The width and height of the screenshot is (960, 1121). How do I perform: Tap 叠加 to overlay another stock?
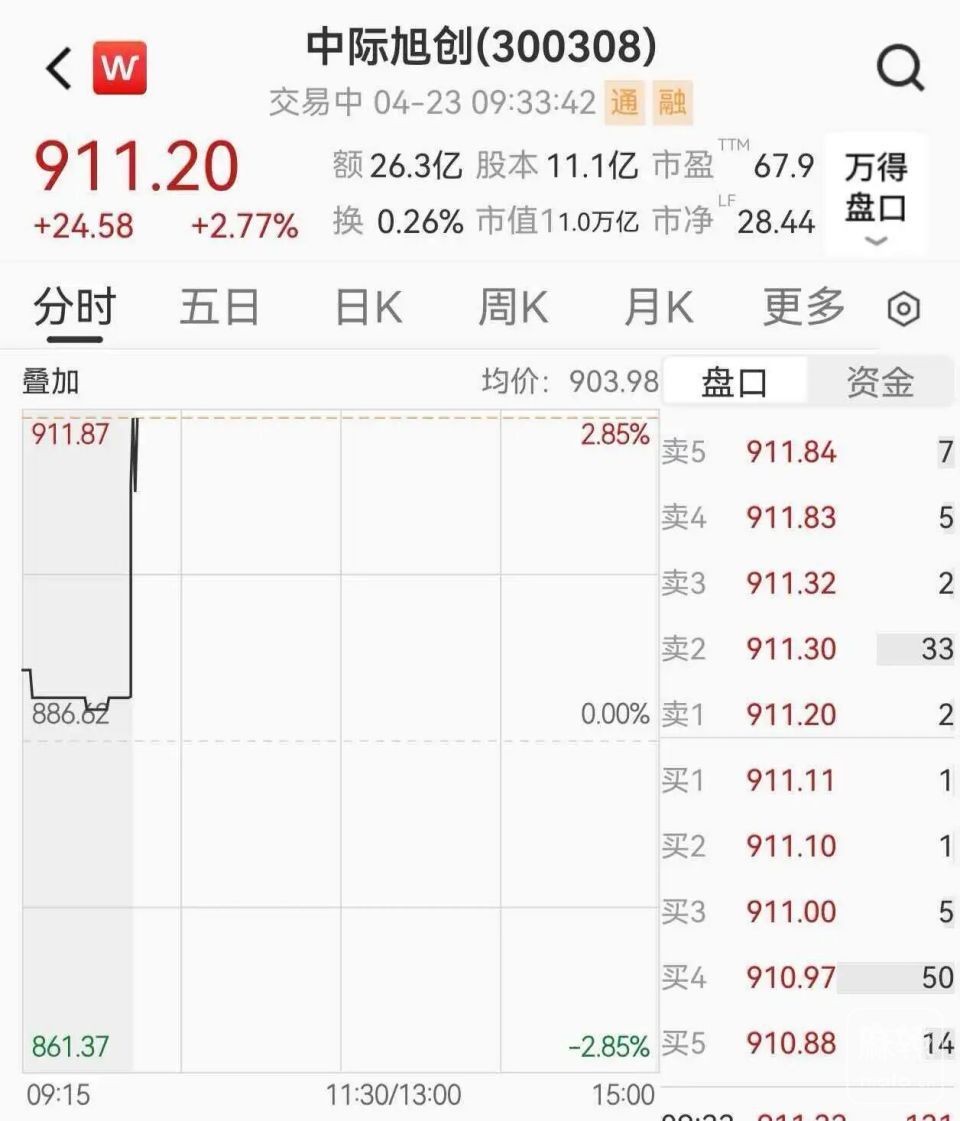pos(51,381)
